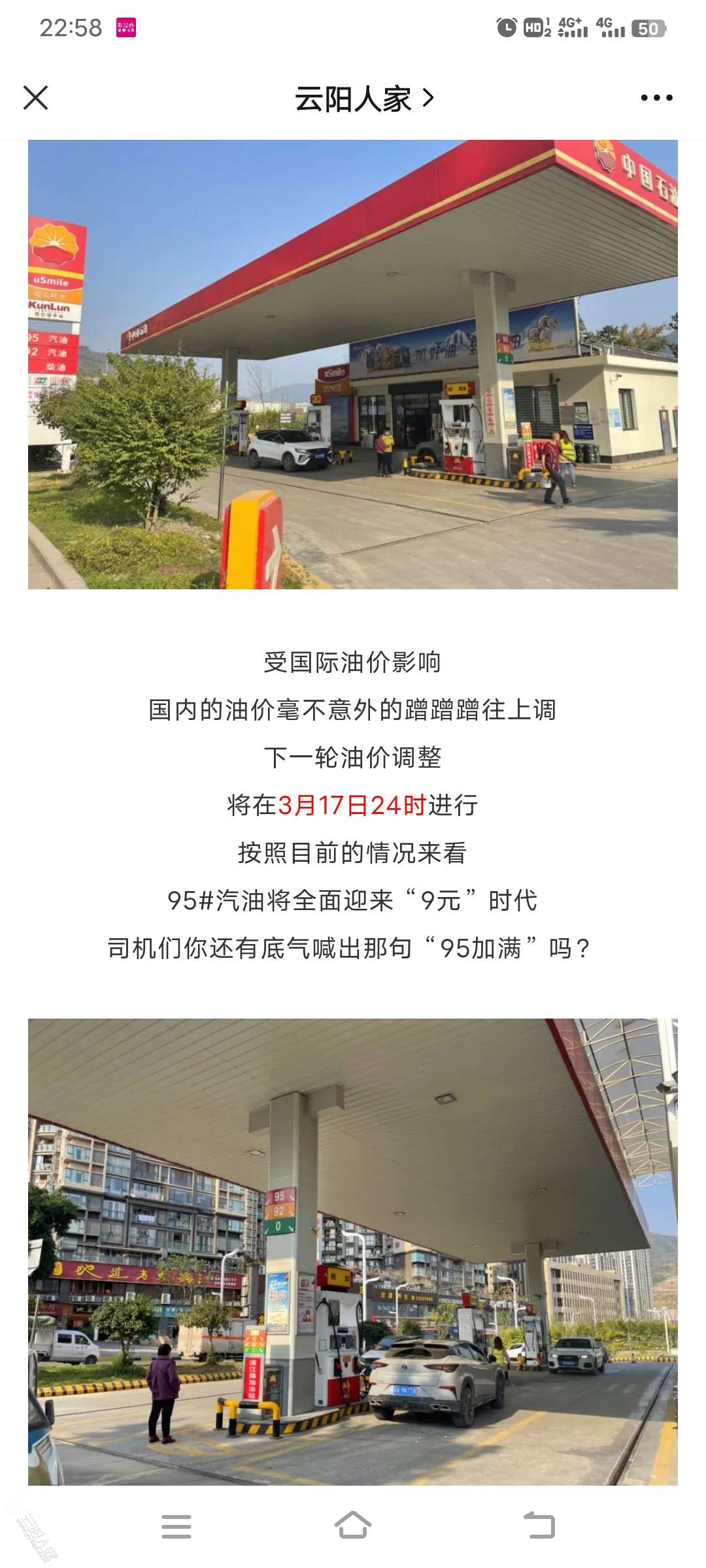Open recent apps from the navigation bar
Viewport: 706px width, 1568px height.
(176, 1526)
